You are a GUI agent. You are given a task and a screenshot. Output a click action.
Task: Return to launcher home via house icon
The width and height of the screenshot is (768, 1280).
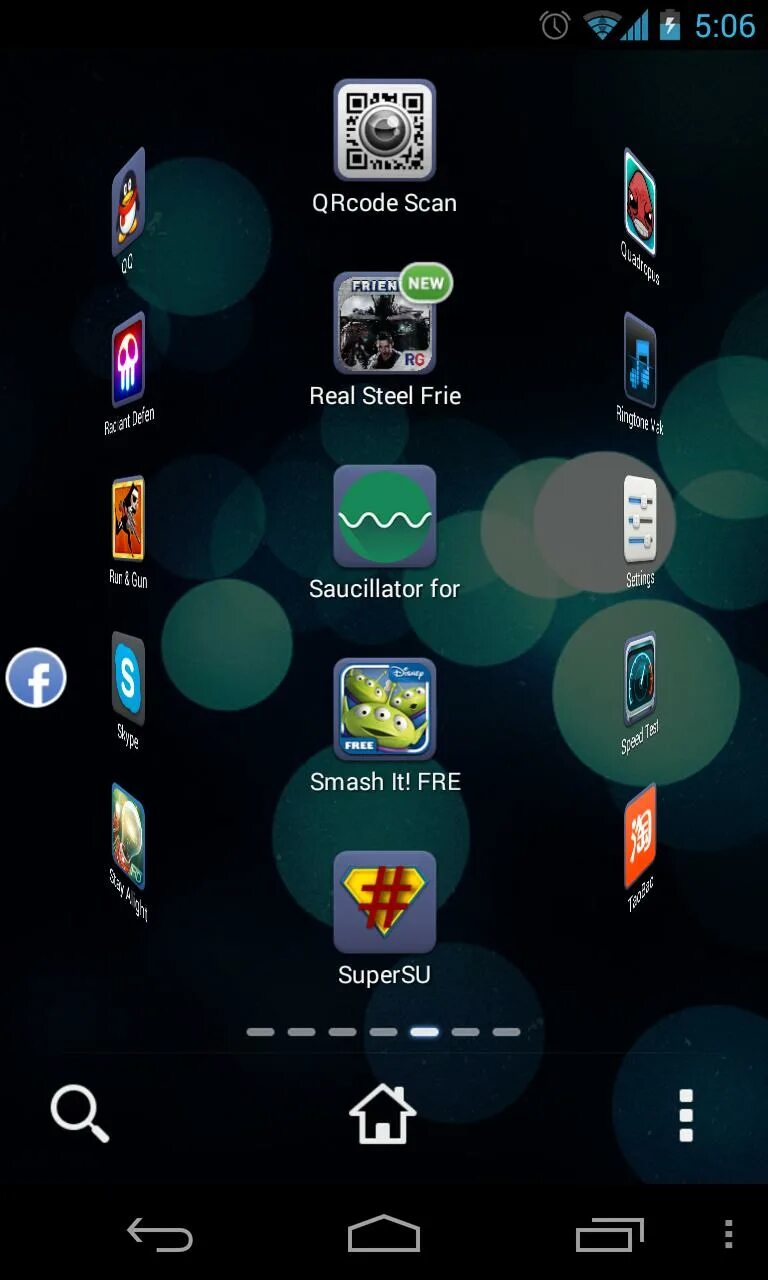click(382, 1113)
